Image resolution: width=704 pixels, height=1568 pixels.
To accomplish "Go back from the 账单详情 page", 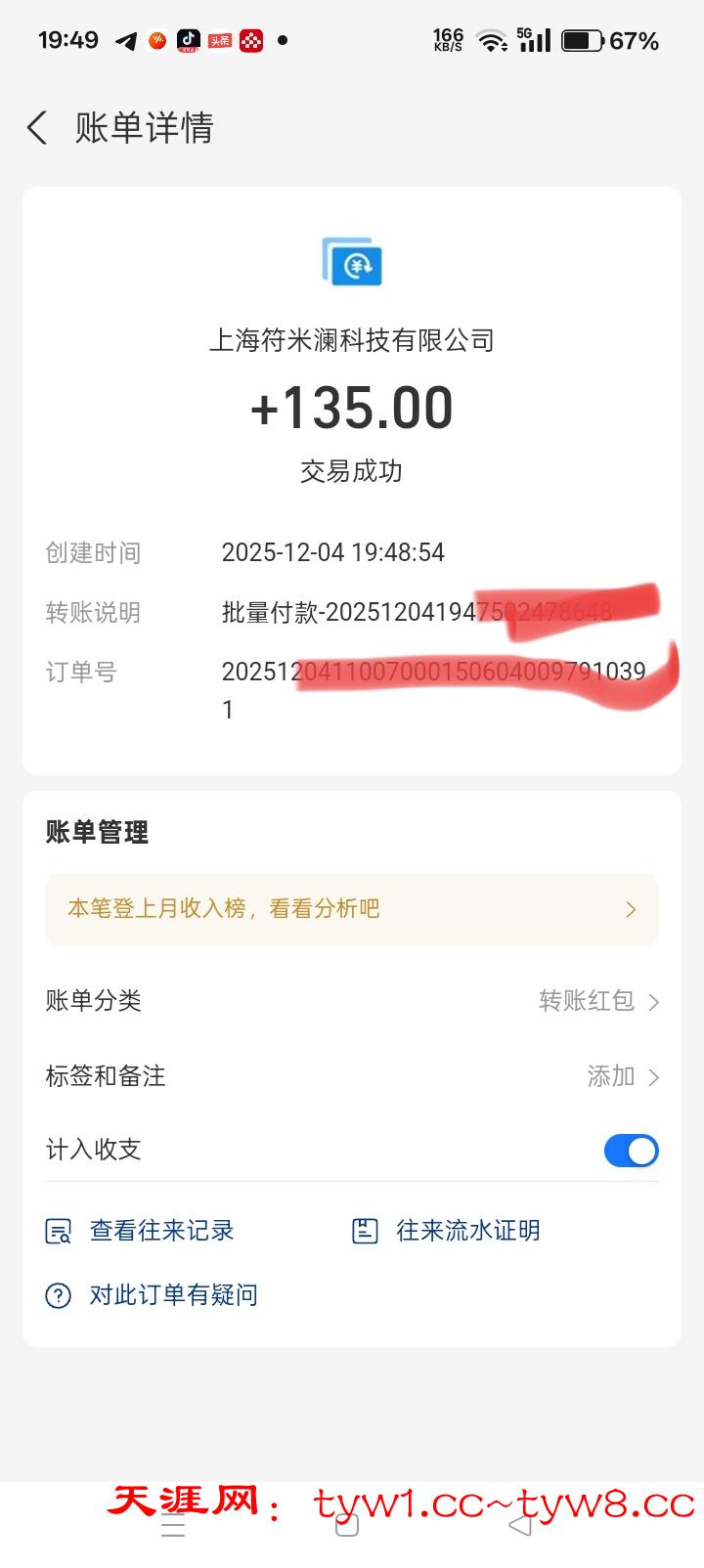I will click(37, 128).
